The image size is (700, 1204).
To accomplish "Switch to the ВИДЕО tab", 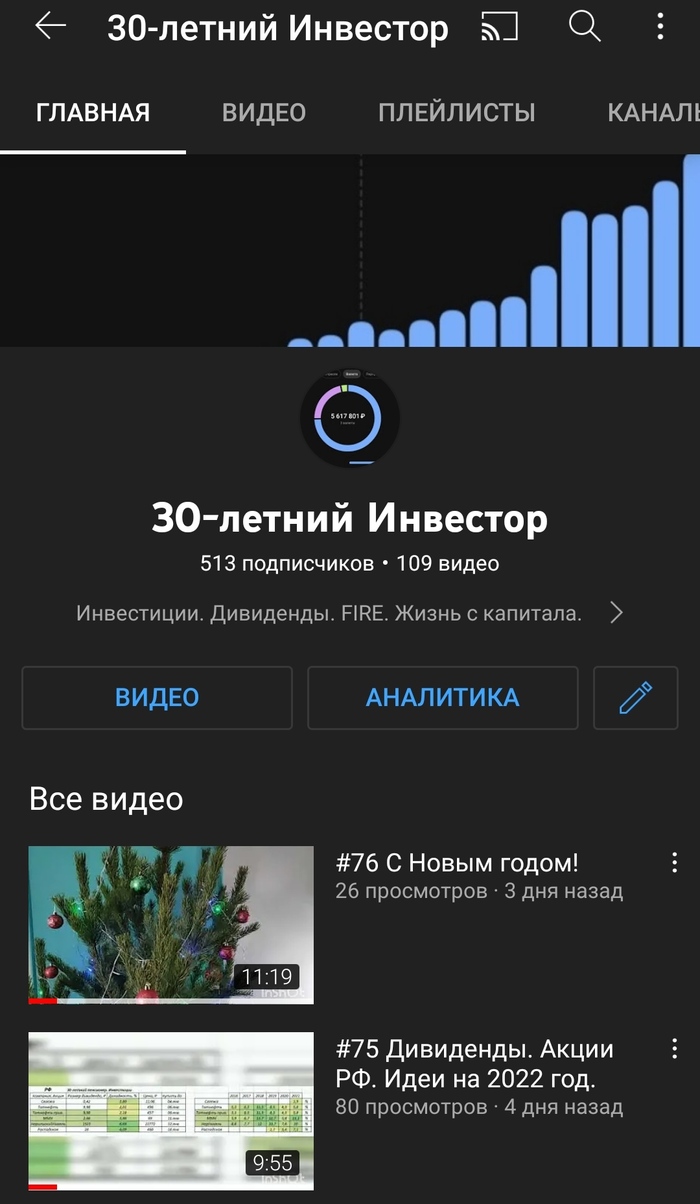I will coord(264,113).
